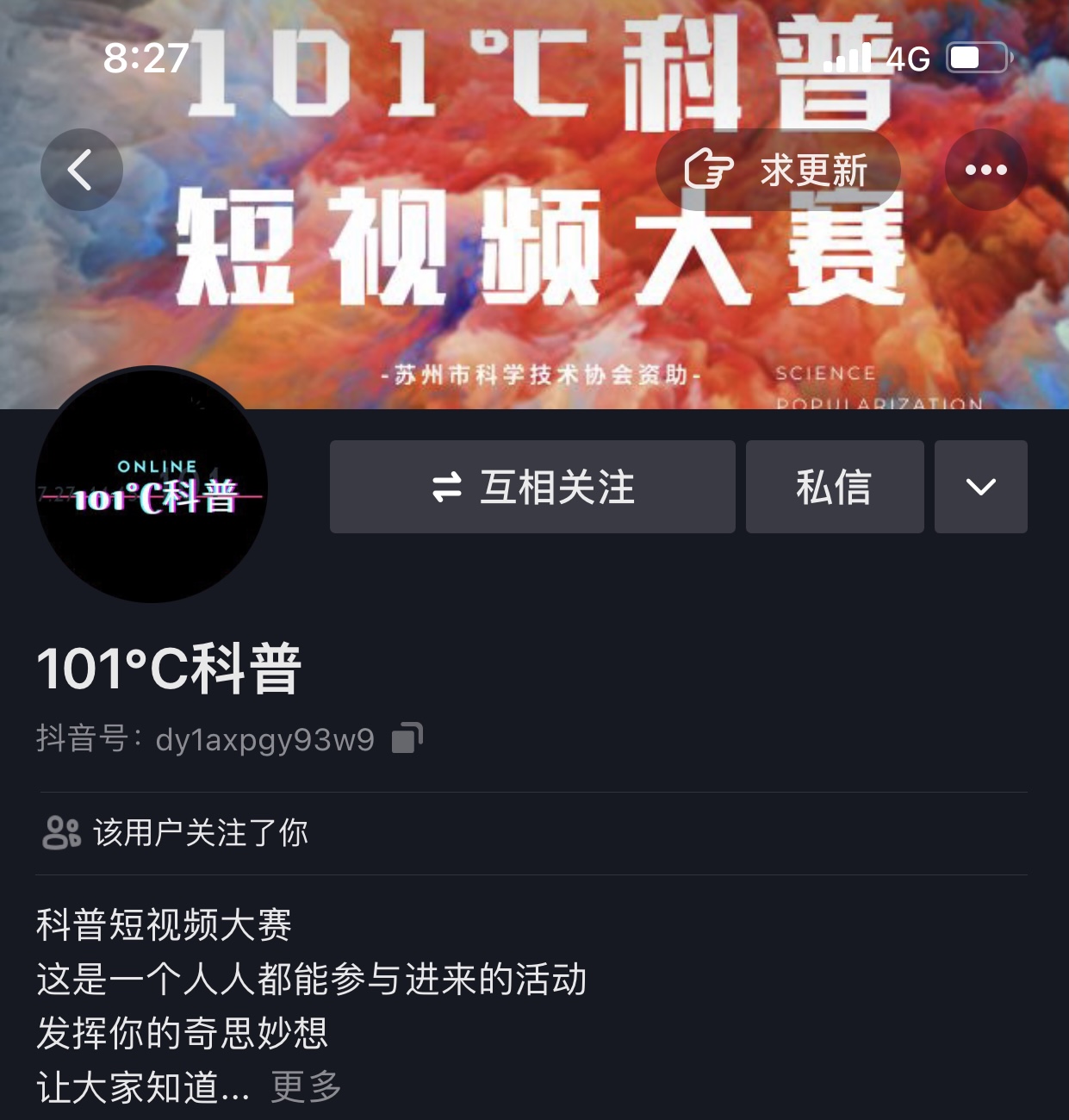Send a private message via 私信

pos(834,487)
